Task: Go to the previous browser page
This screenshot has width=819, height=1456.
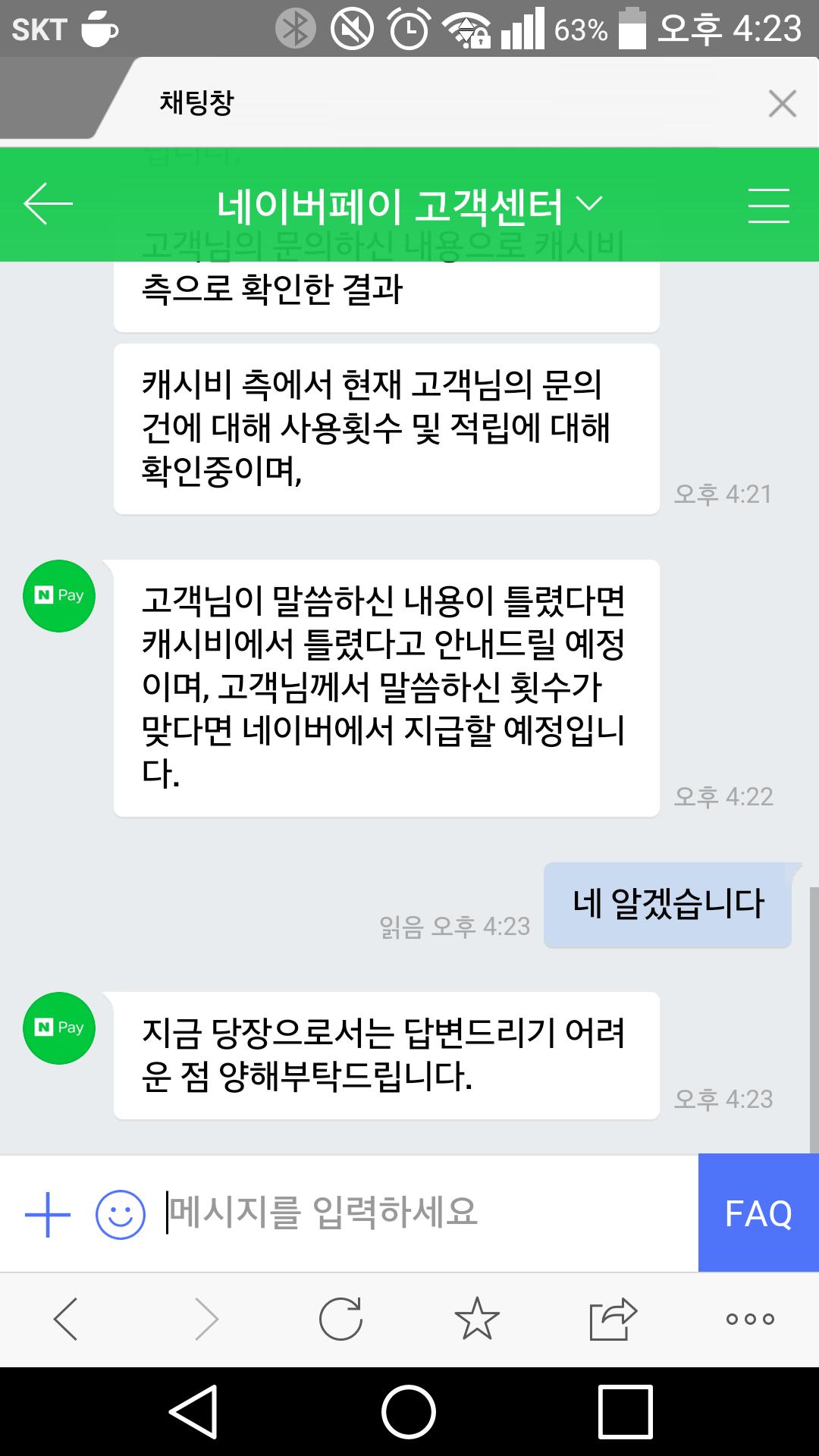Action: click(x=66, y=1319)
